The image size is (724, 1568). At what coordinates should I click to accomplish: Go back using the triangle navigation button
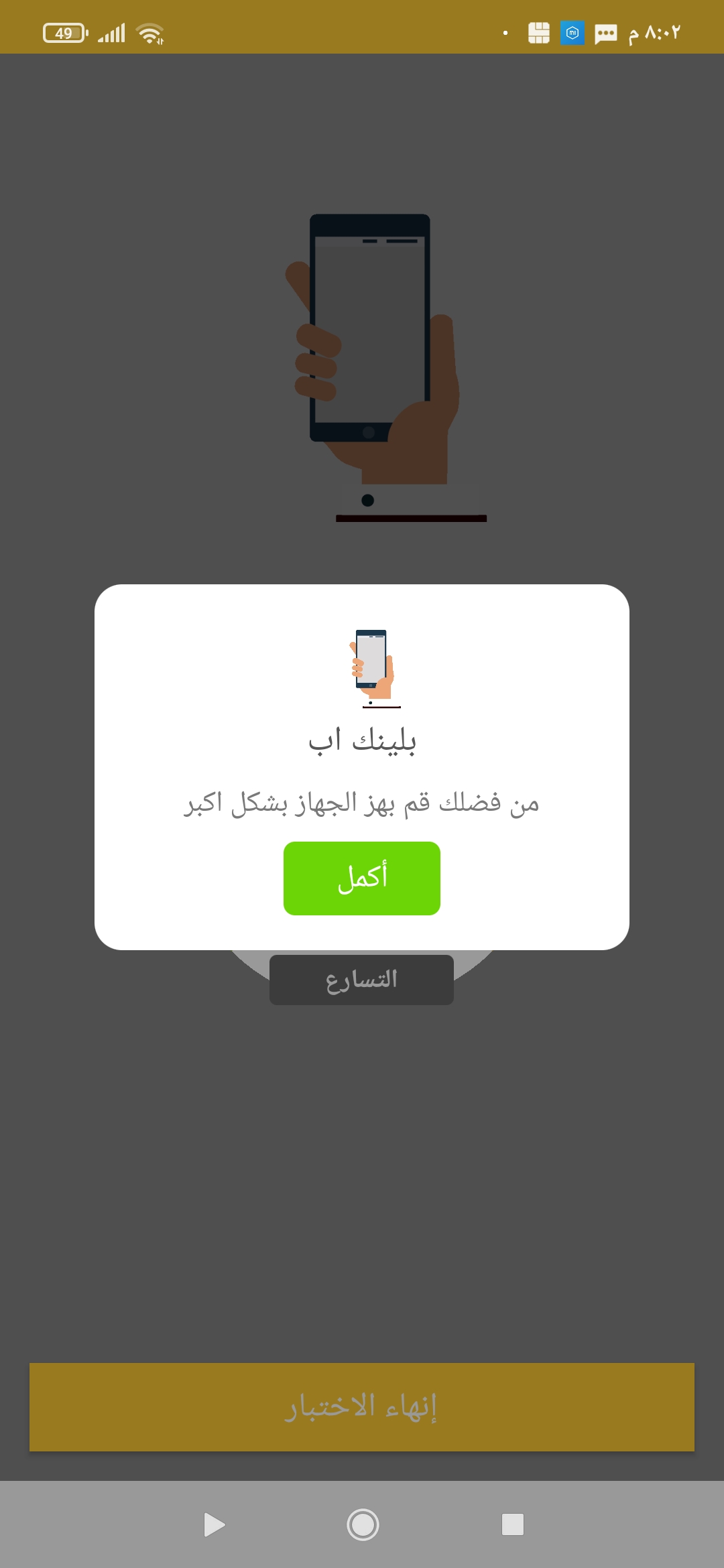213,1524
